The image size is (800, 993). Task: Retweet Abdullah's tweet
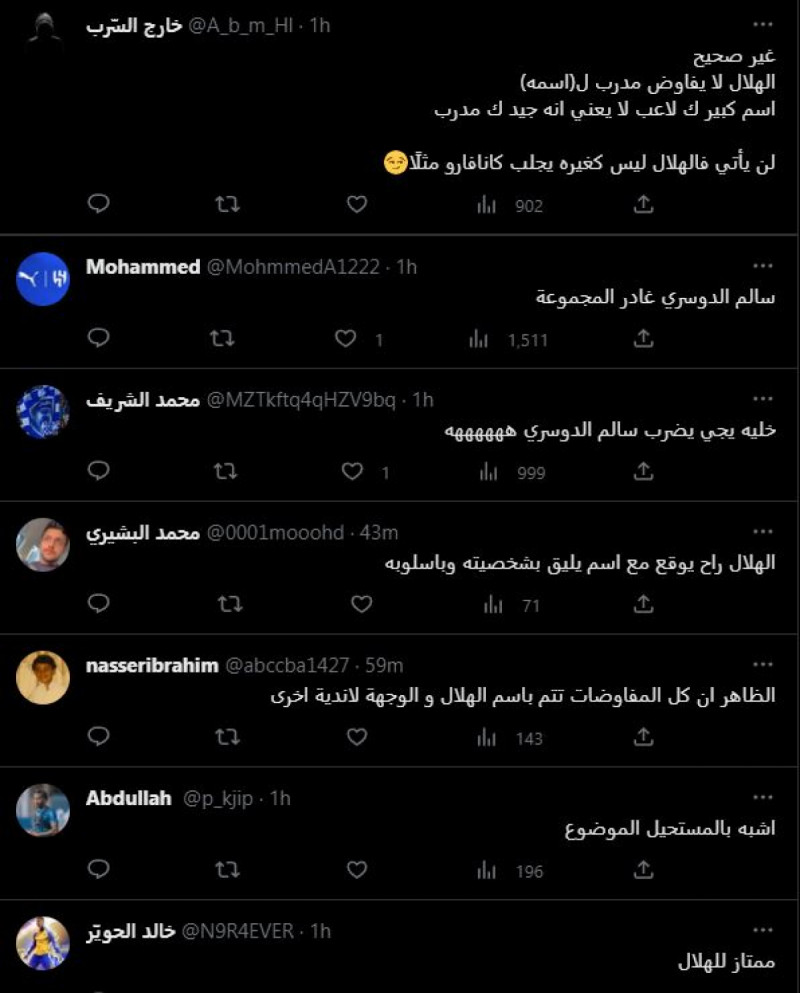[x=228, y=870]
